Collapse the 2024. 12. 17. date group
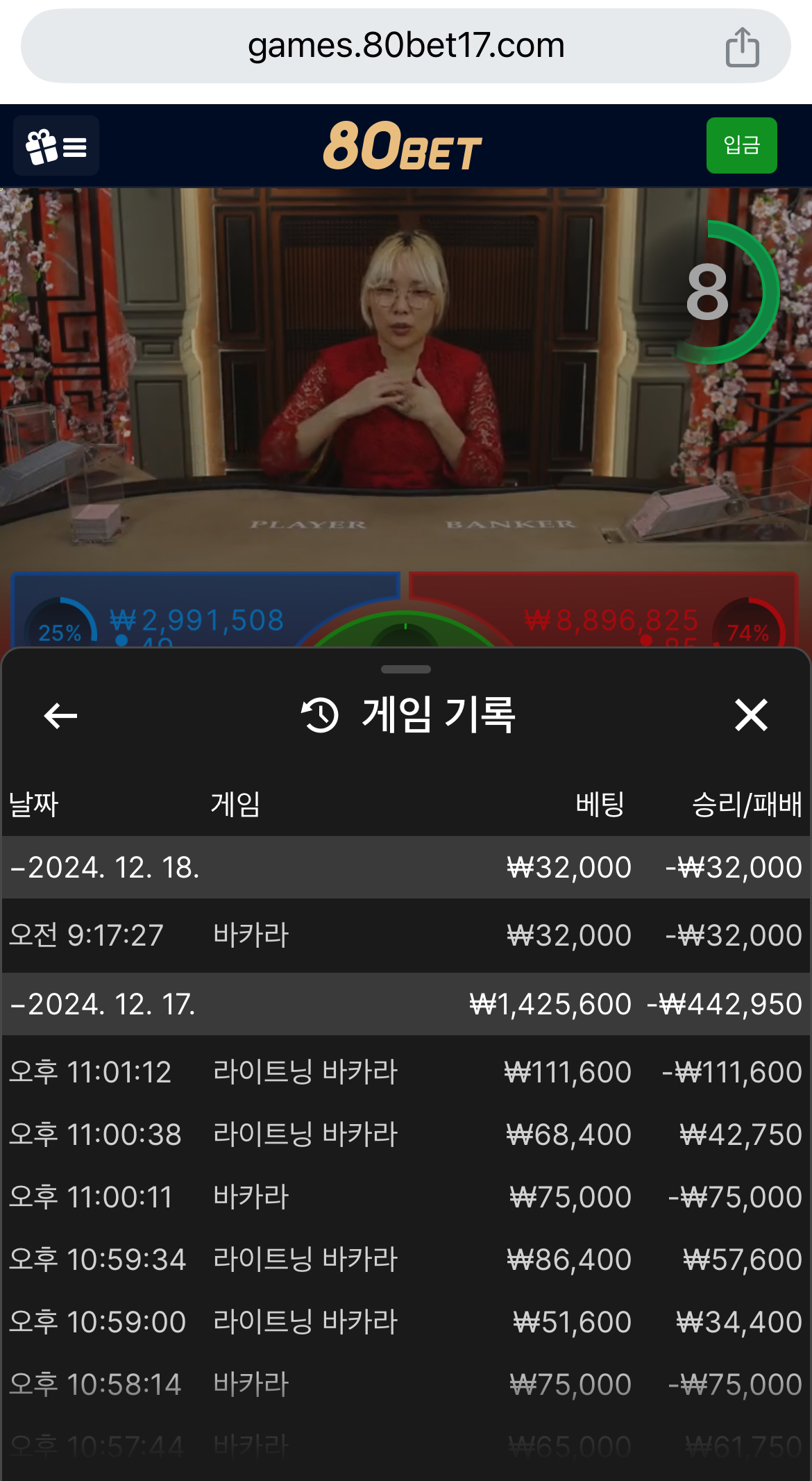The width and height of the screenshot is (812, 1481). click(104, 1004)
